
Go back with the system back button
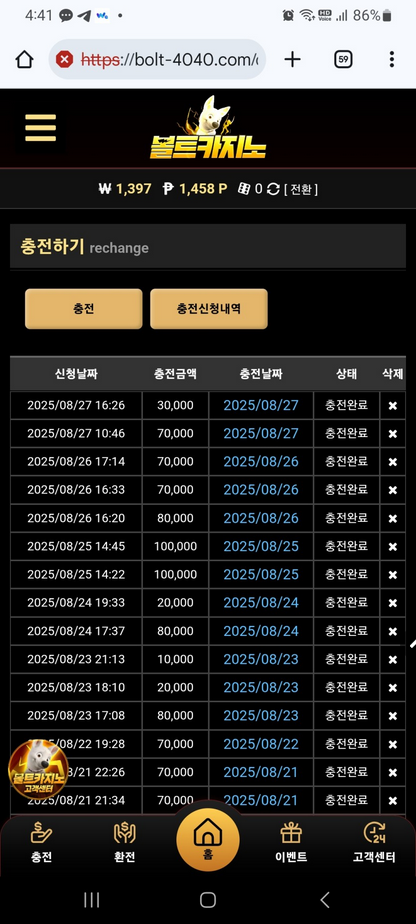pos(325,899)
